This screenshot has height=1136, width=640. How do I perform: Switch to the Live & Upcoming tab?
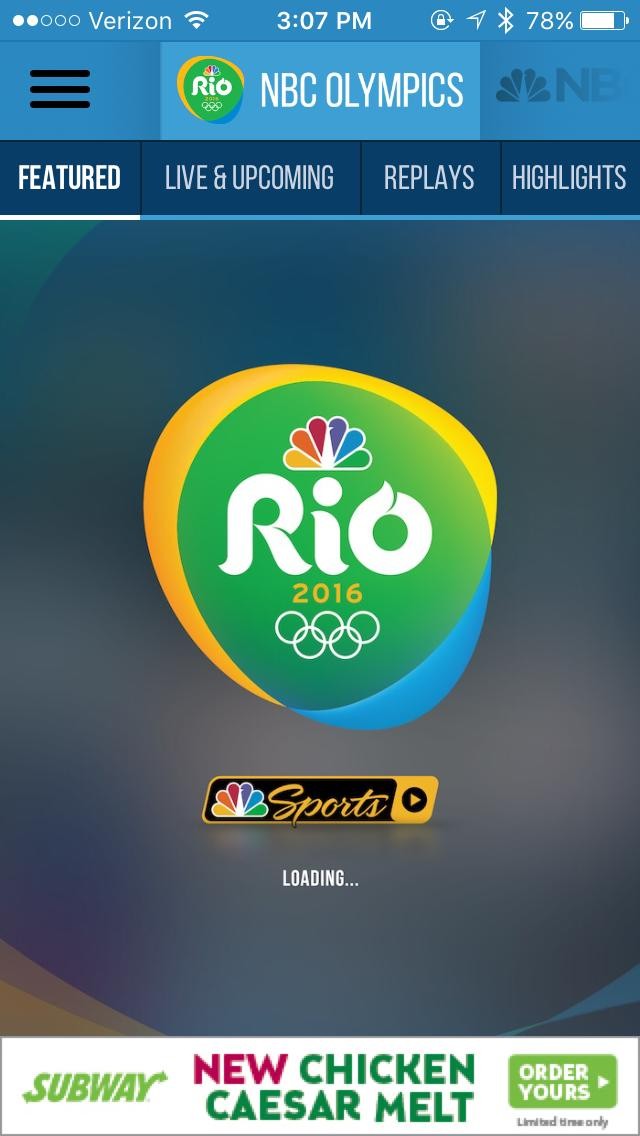click(x=250, y=178)
